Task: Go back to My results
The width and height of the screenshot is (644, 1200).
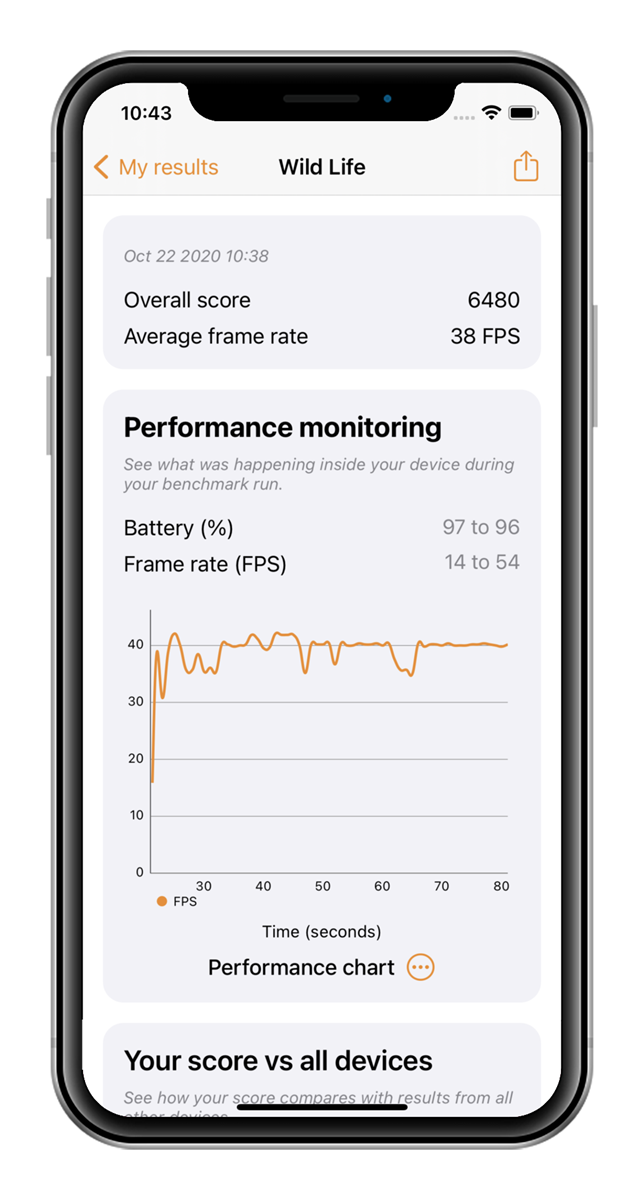Action: coord(156,167)
